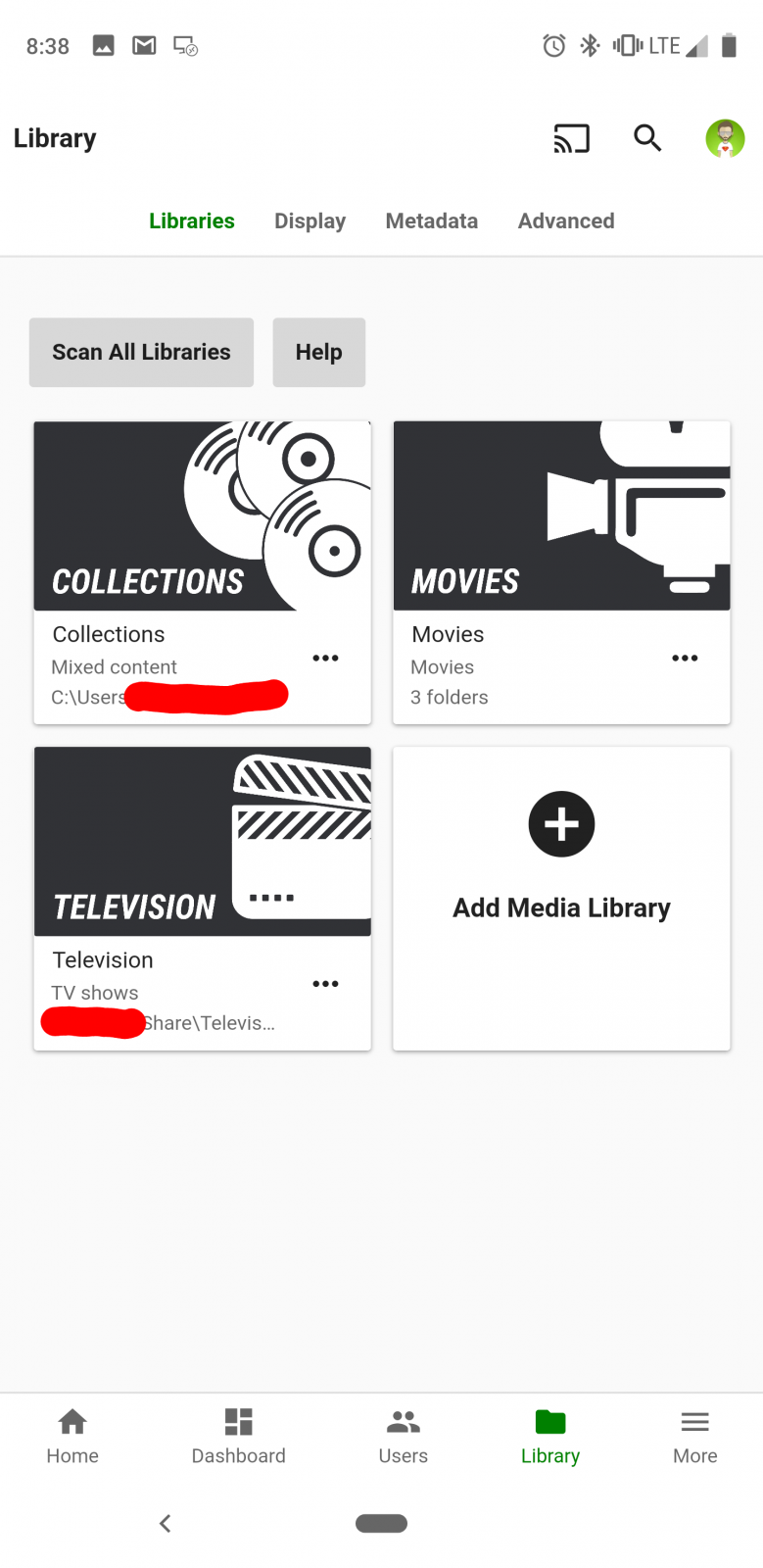Open the cast to device icon
Screen dimensions: 763x1568
[x=571, y=138]
